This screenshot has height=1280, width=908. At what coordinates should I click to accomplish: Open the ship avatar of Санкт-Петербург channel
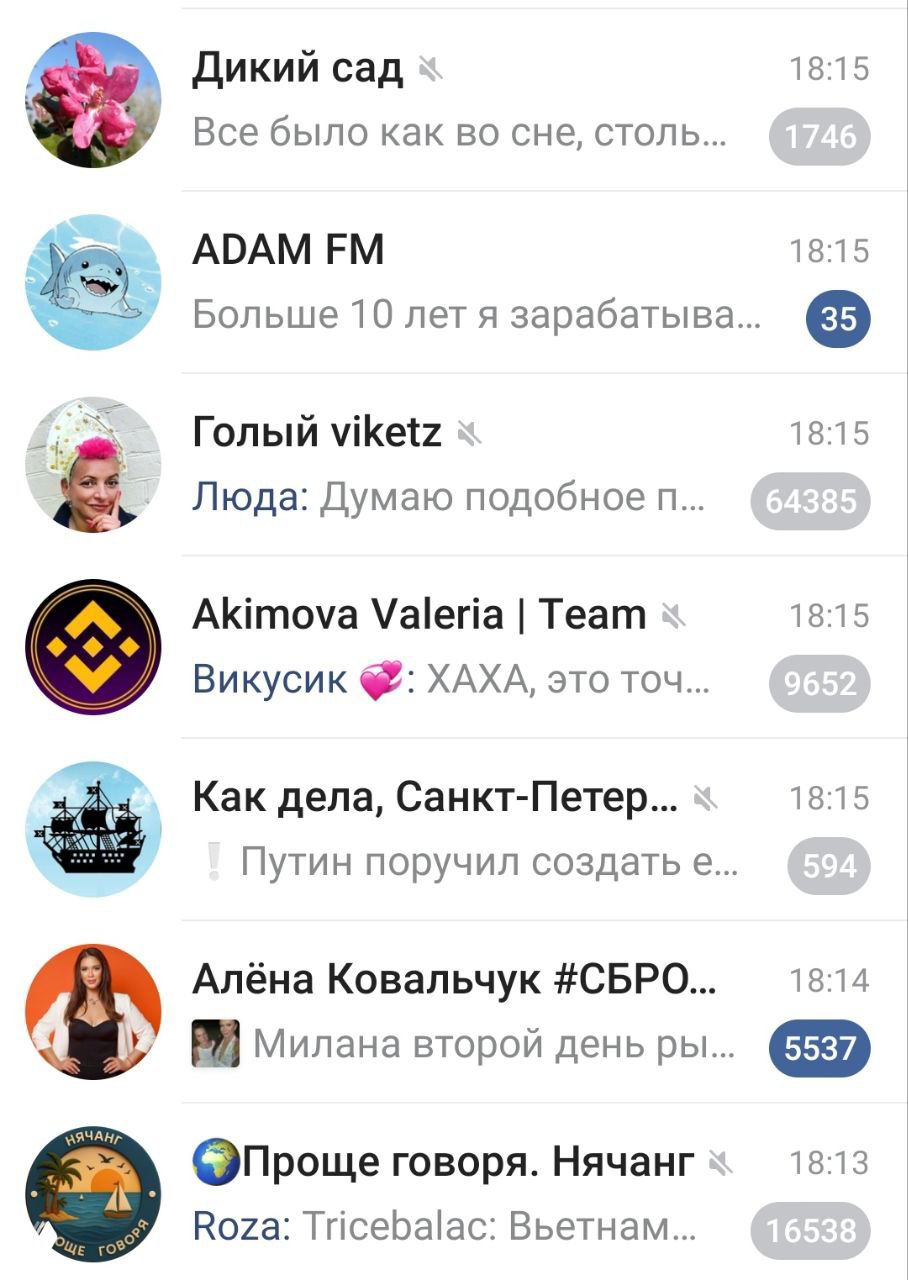tap(93, 830)
